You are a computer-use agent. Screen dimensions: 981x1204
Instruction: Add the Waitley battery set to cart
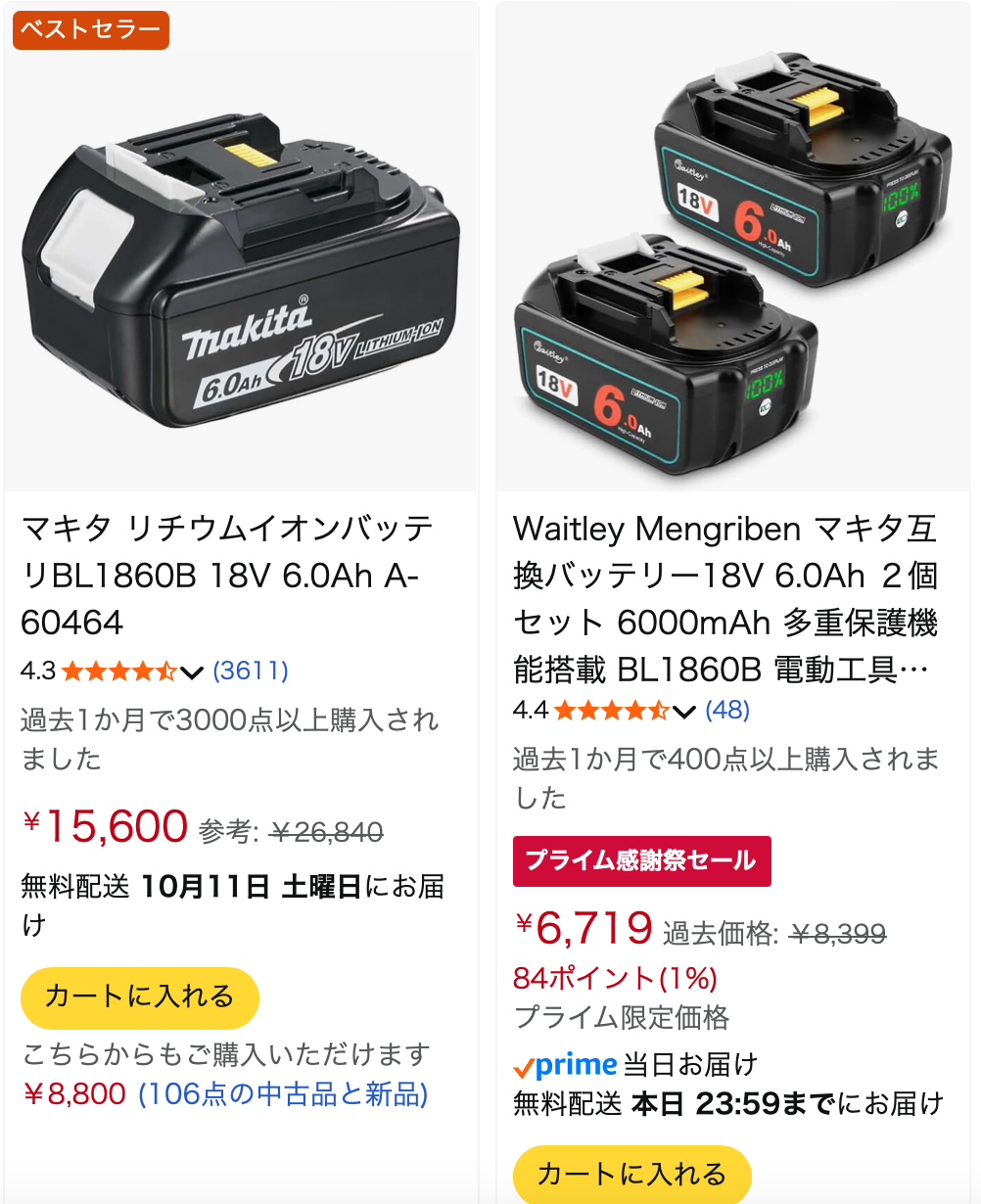[631, 1174]
